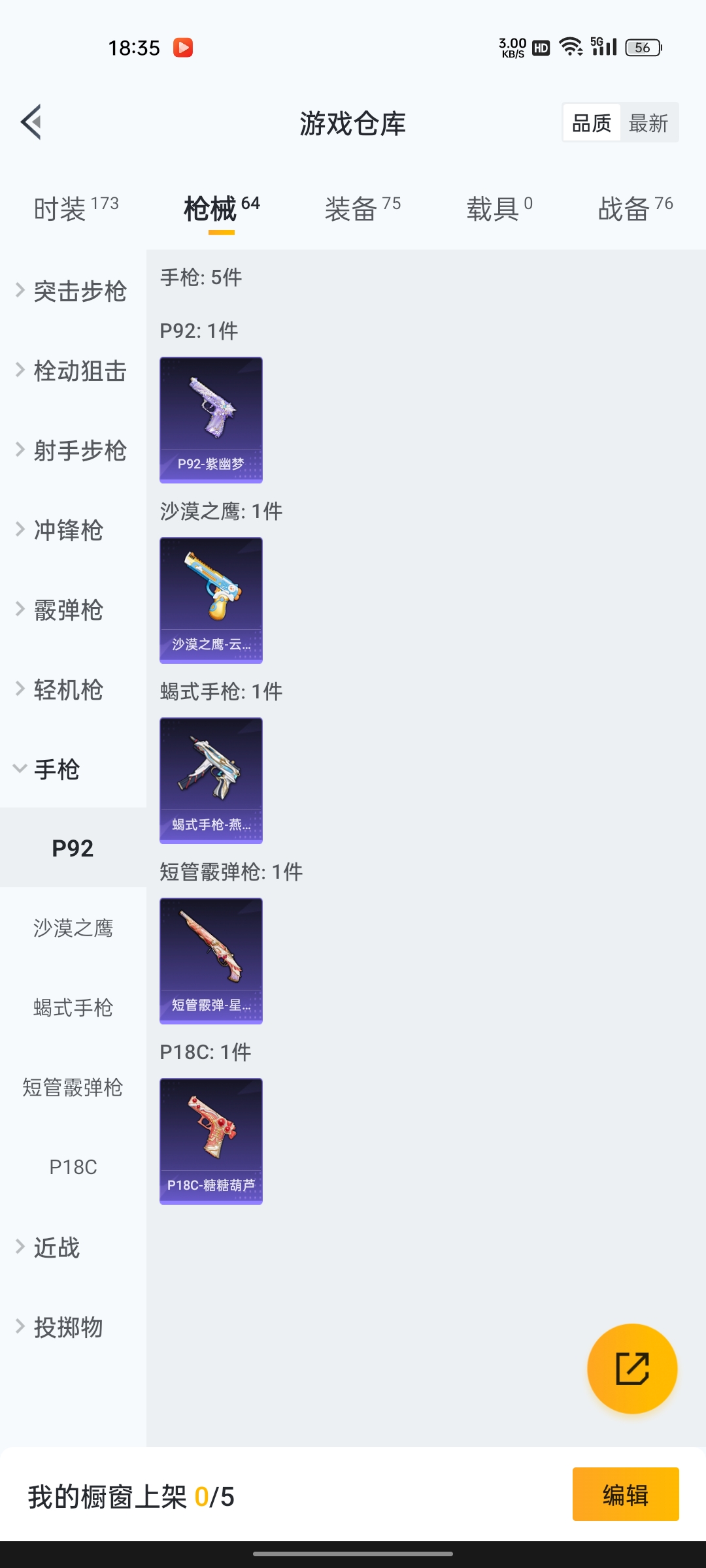Viewport: 706px width, 1568px height.
Task: Select 沙漠之鹰 in the left sidebar
Action: point(72,928)
